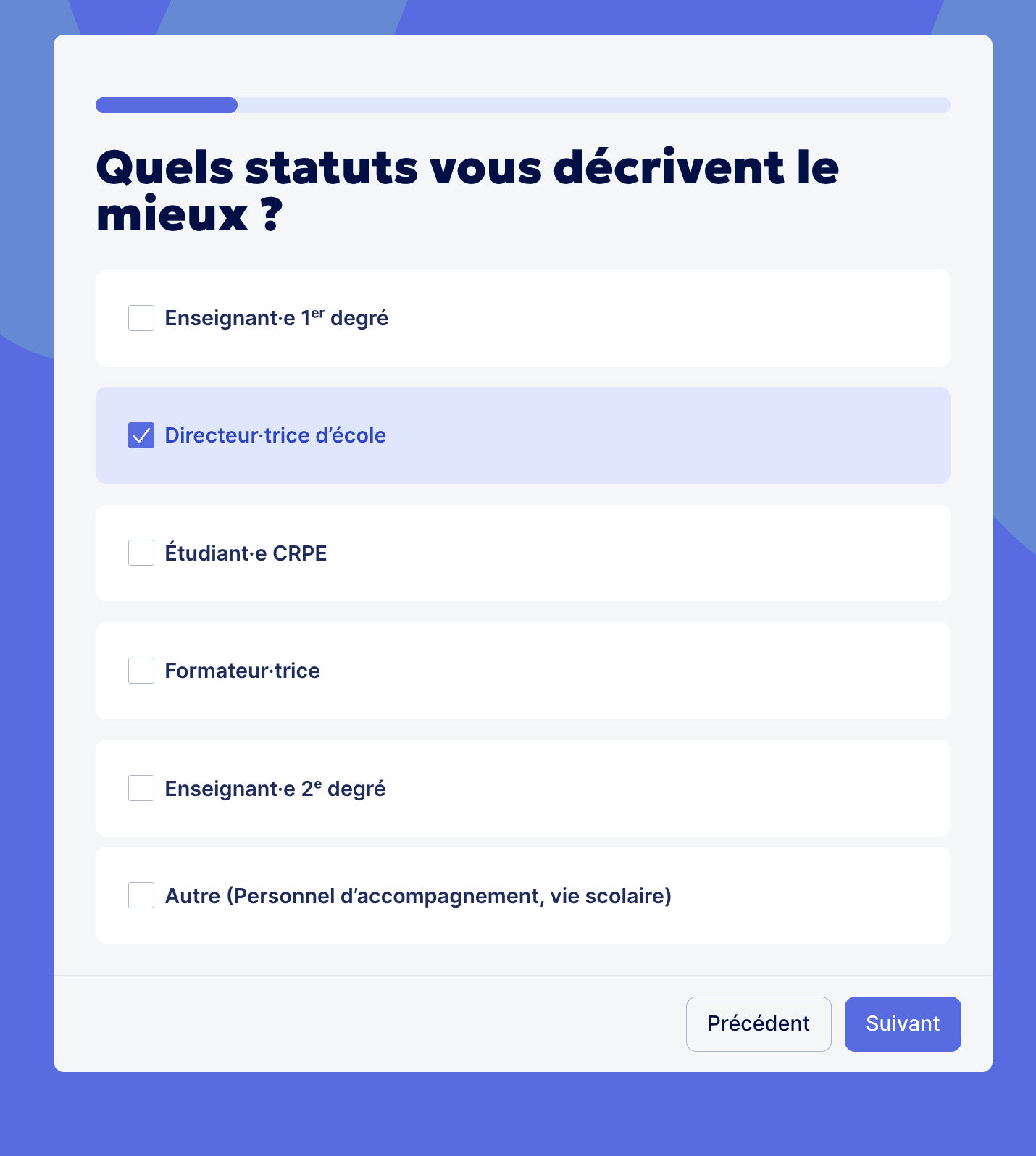Check the Enseignant·e 2e degré checkbox

coord(141,788)
